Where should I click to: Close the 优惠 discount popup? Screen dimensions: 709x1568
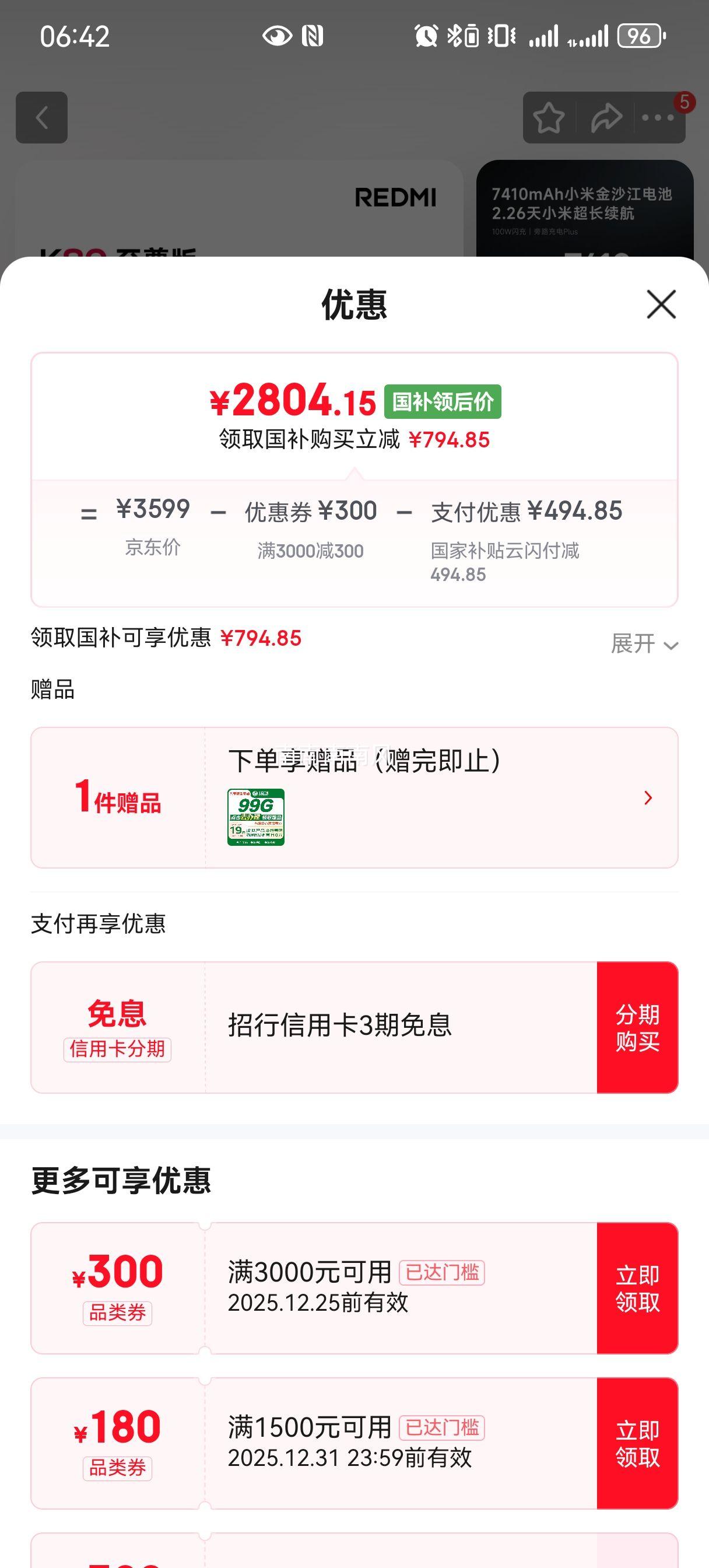pyautogui.click(x=661, y=304)
